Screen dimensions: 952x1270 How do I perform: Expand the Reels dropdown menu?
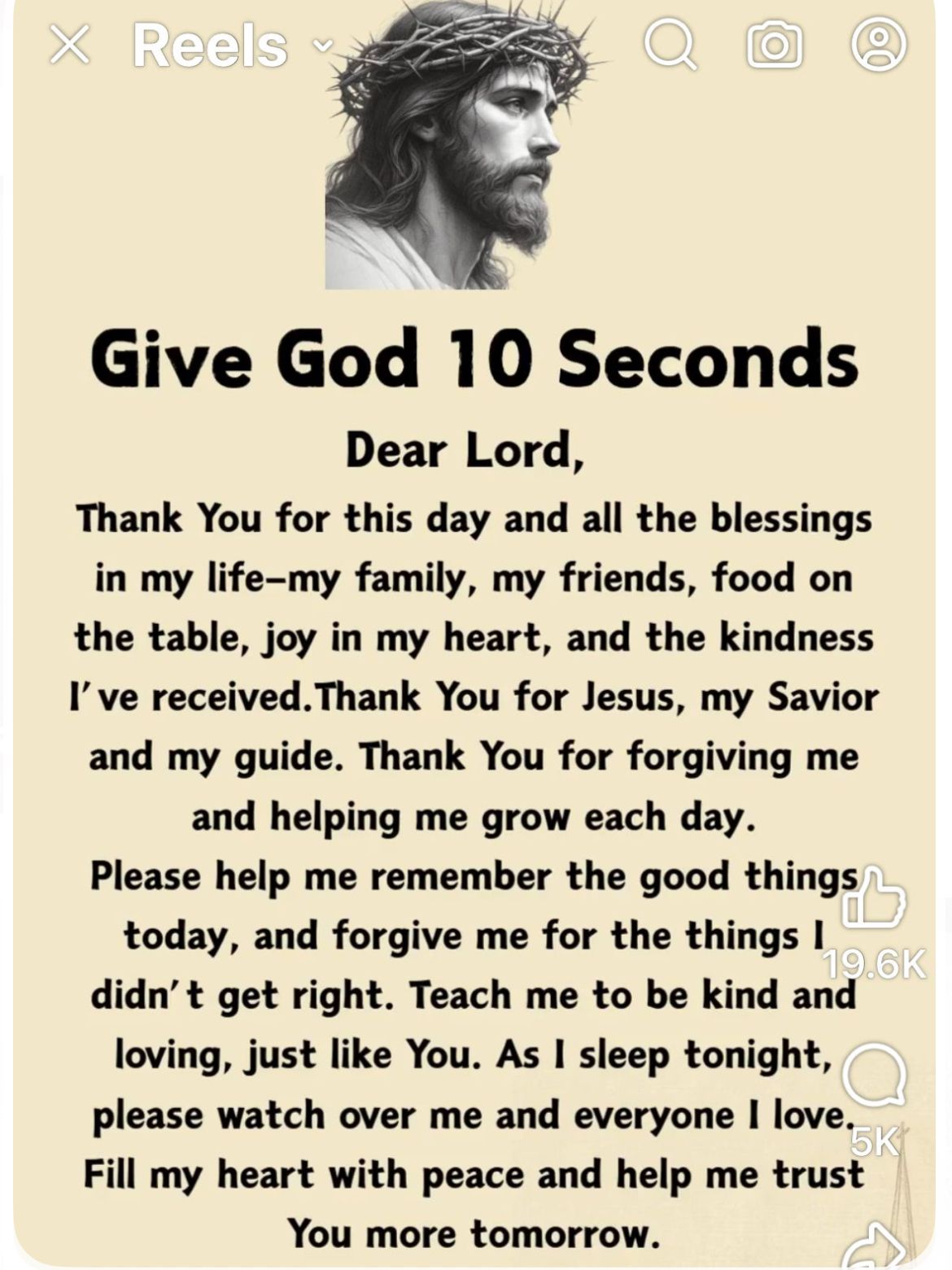pyautogui.click(x=324, y=46)
